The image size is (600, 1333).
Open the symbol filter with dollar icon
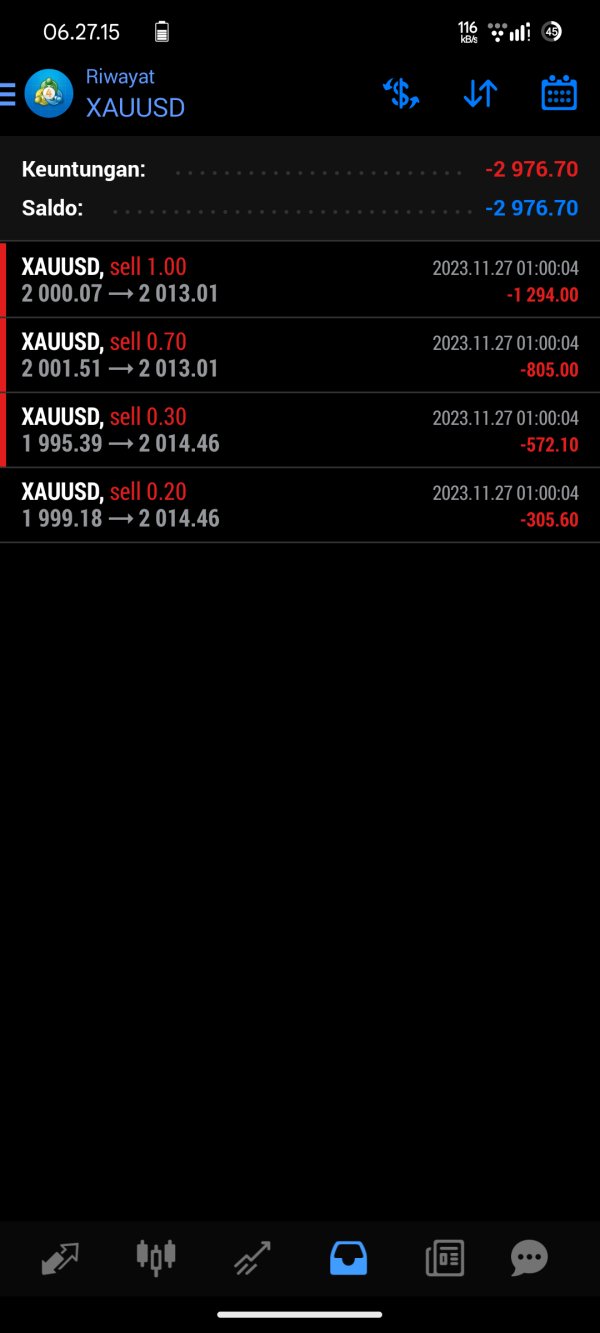click(400, 94)
